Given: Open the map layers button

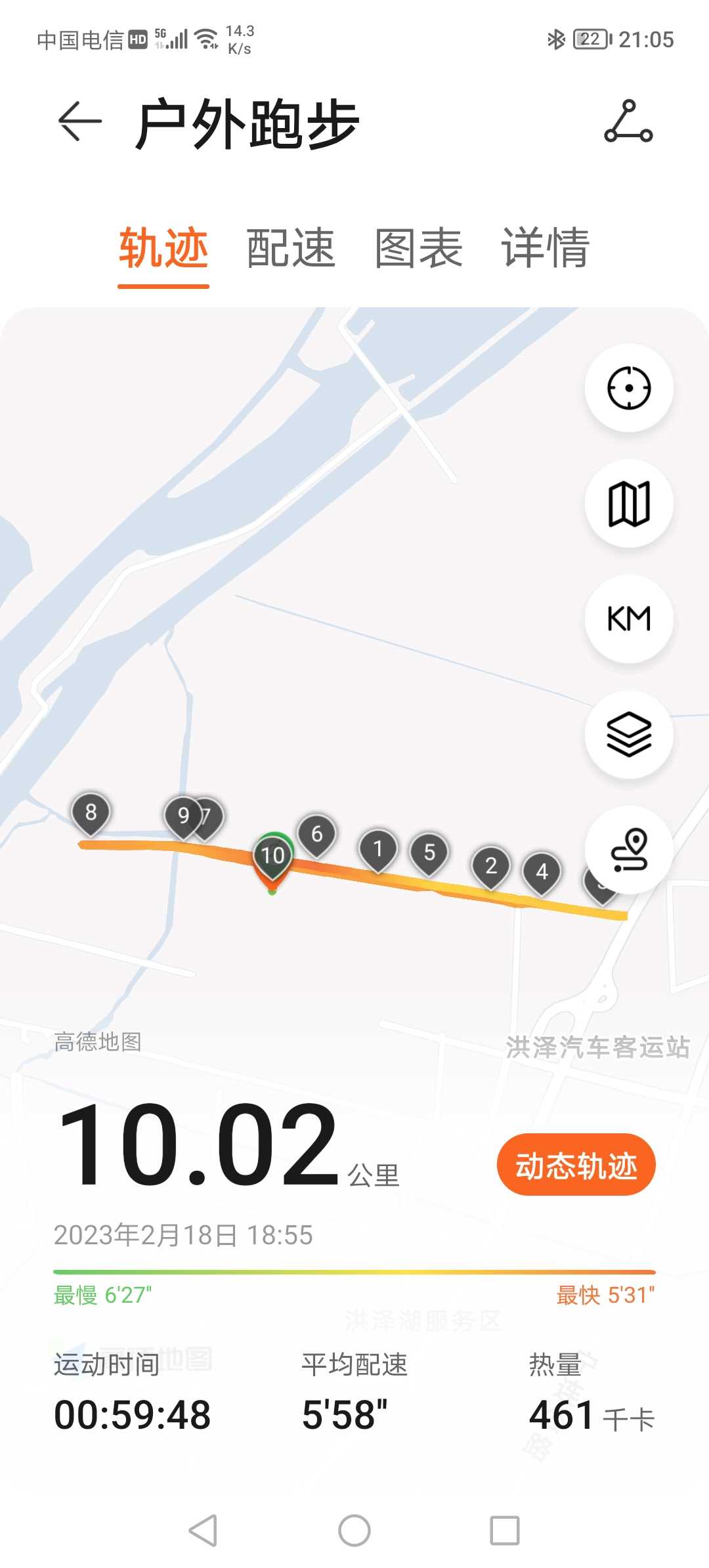Looking at the screenshot, I should (629, 734).
